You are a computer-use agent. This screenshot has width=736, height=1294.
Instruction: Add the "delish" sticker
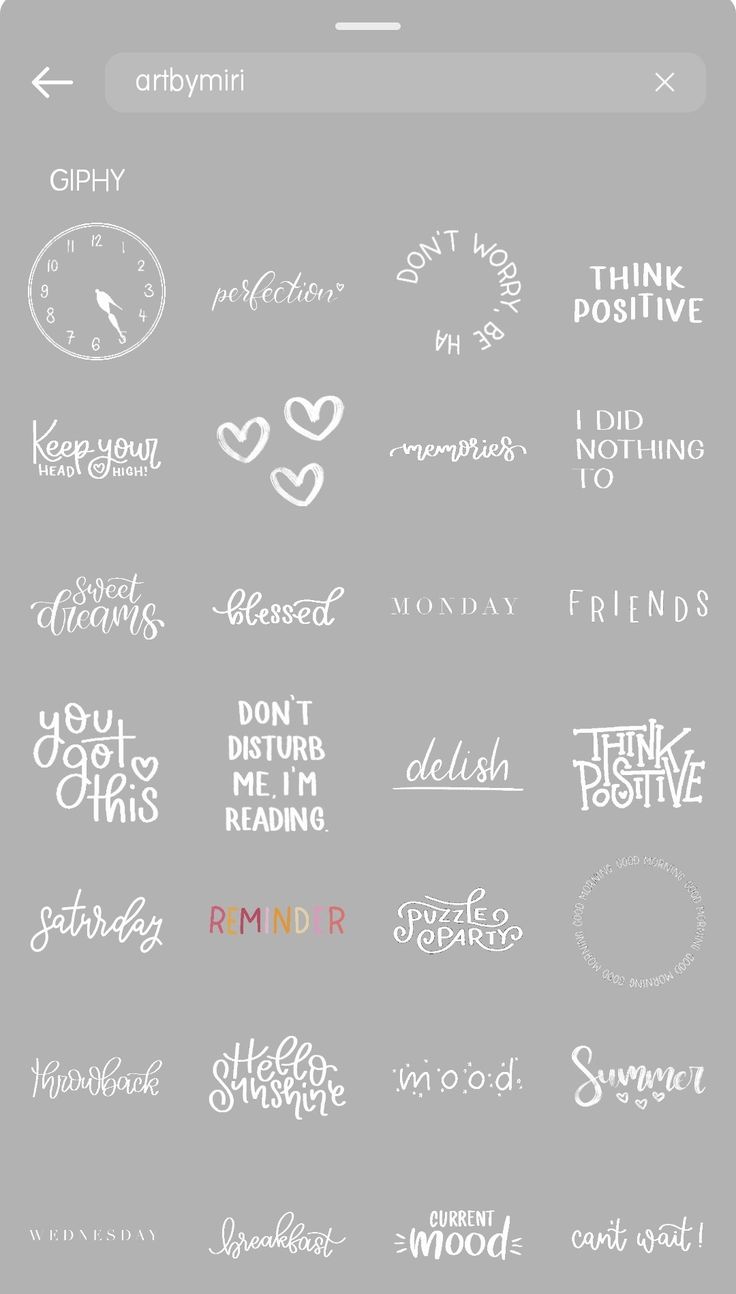click(x=458, y=765)
